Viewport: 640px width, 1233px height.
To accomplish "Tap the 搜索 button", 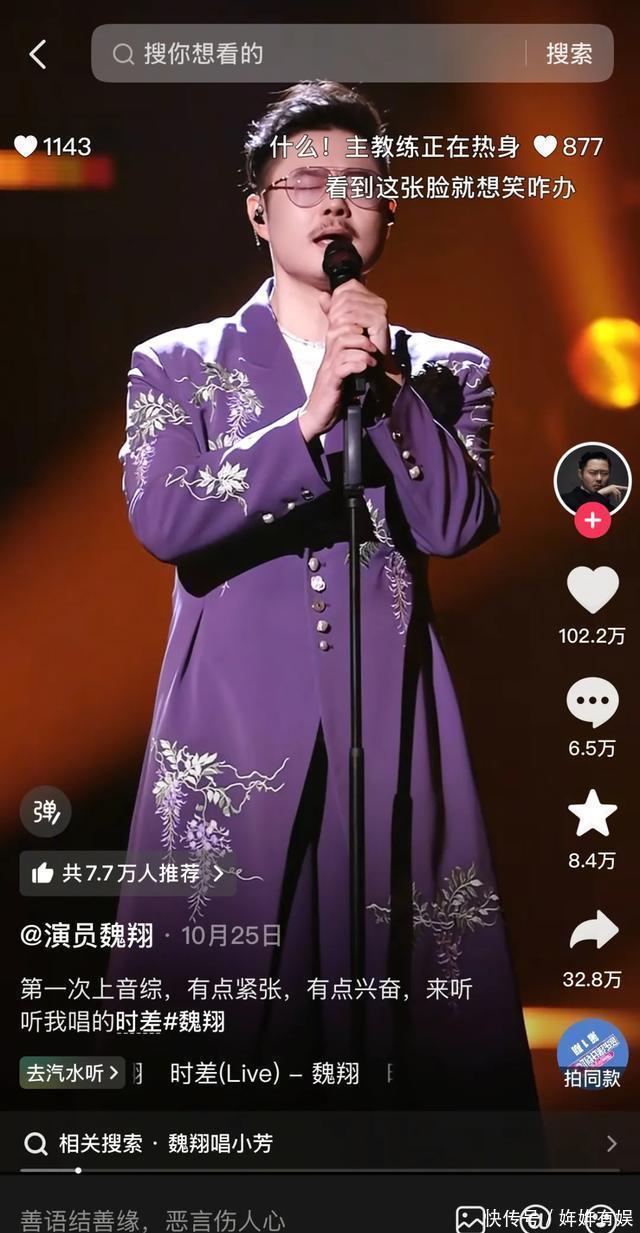I will tap(569, 54).
